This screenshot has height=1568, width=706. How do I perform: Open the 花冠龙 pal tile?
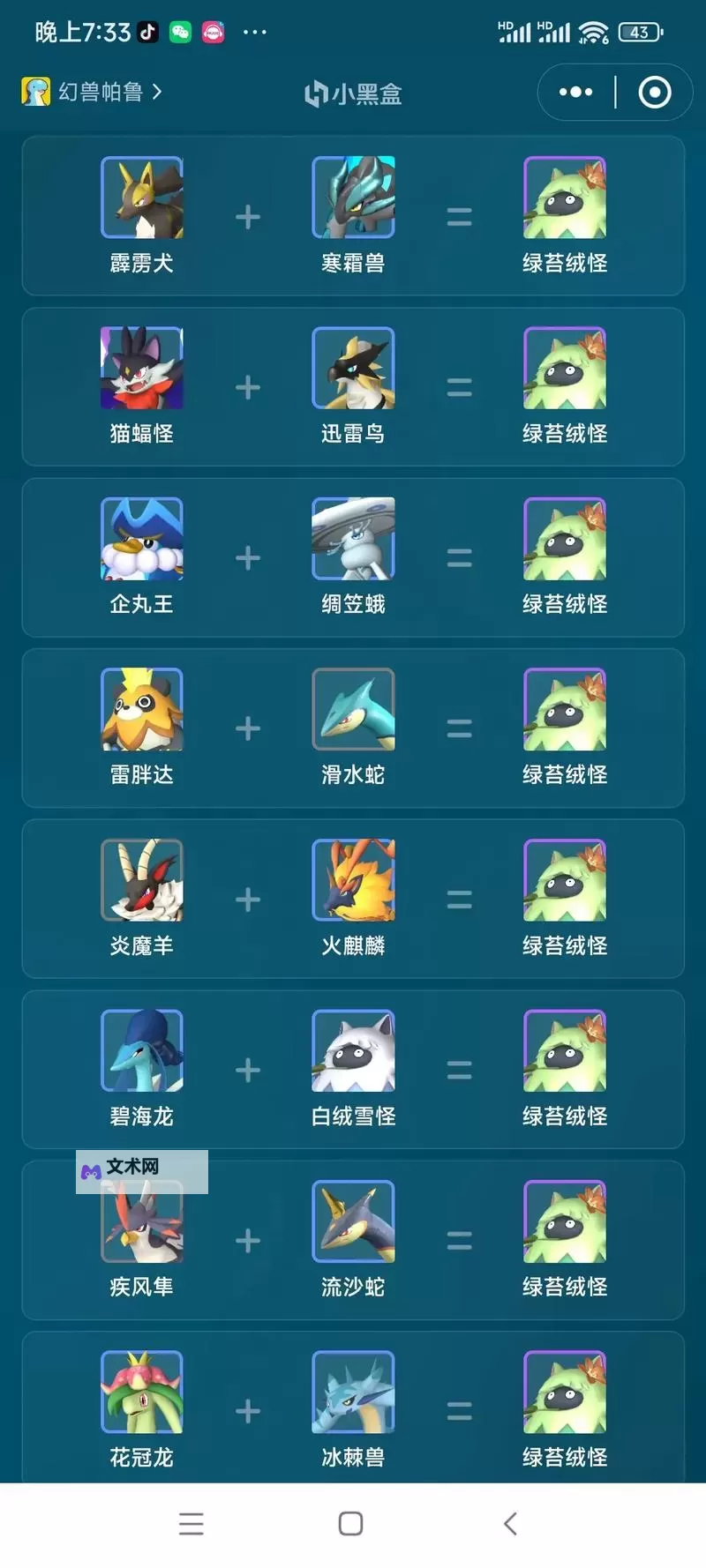pyautogui.click(x=142, y=1393)
